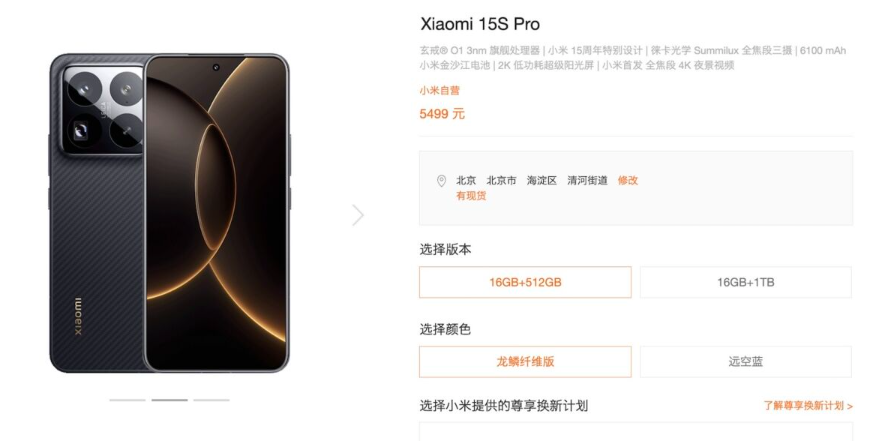This screenshot has height=448, width=871.
Task: Jump to the third image indicator
Action: tap(211, 400)
